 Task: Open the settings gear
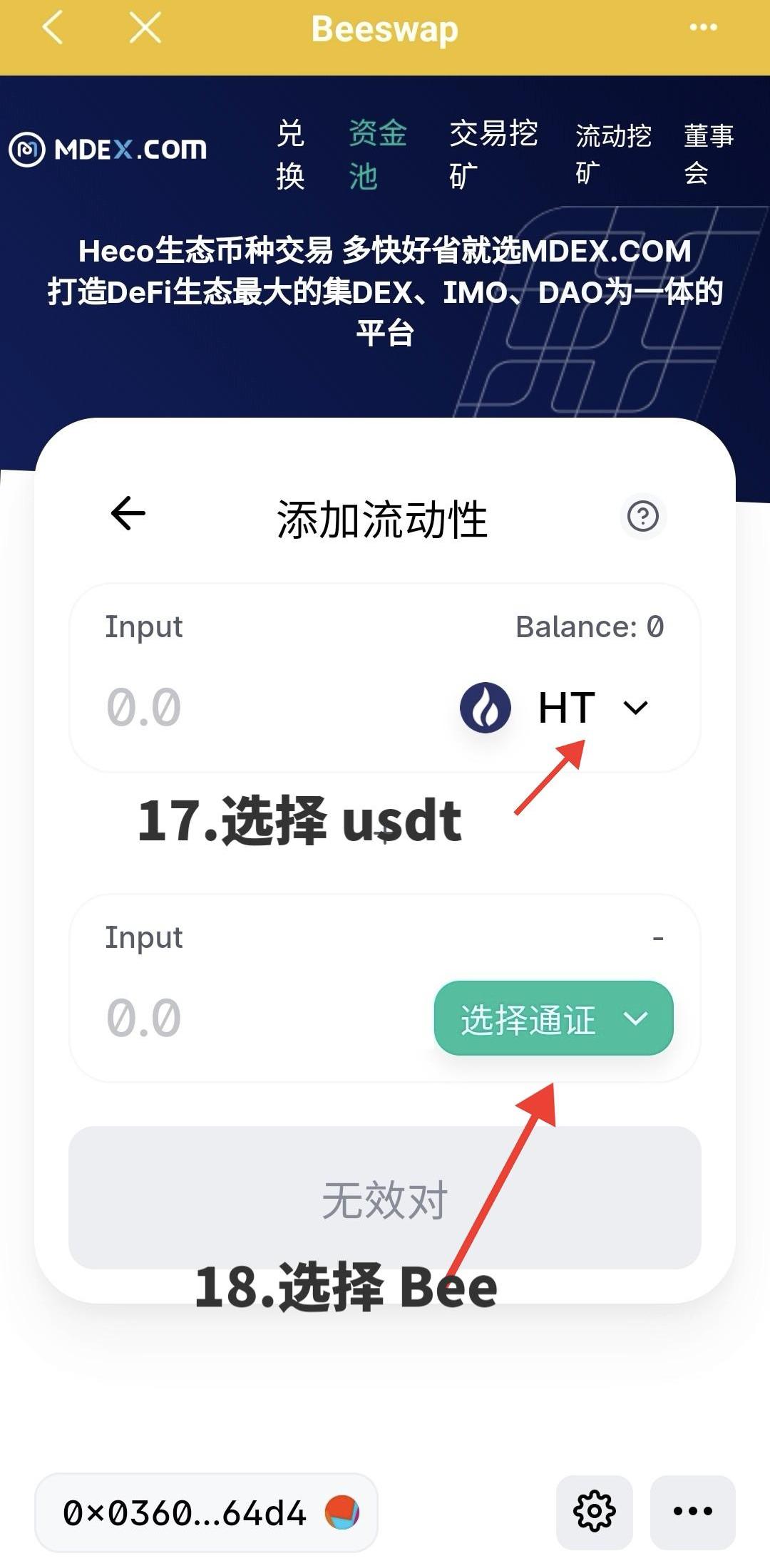594,1512
